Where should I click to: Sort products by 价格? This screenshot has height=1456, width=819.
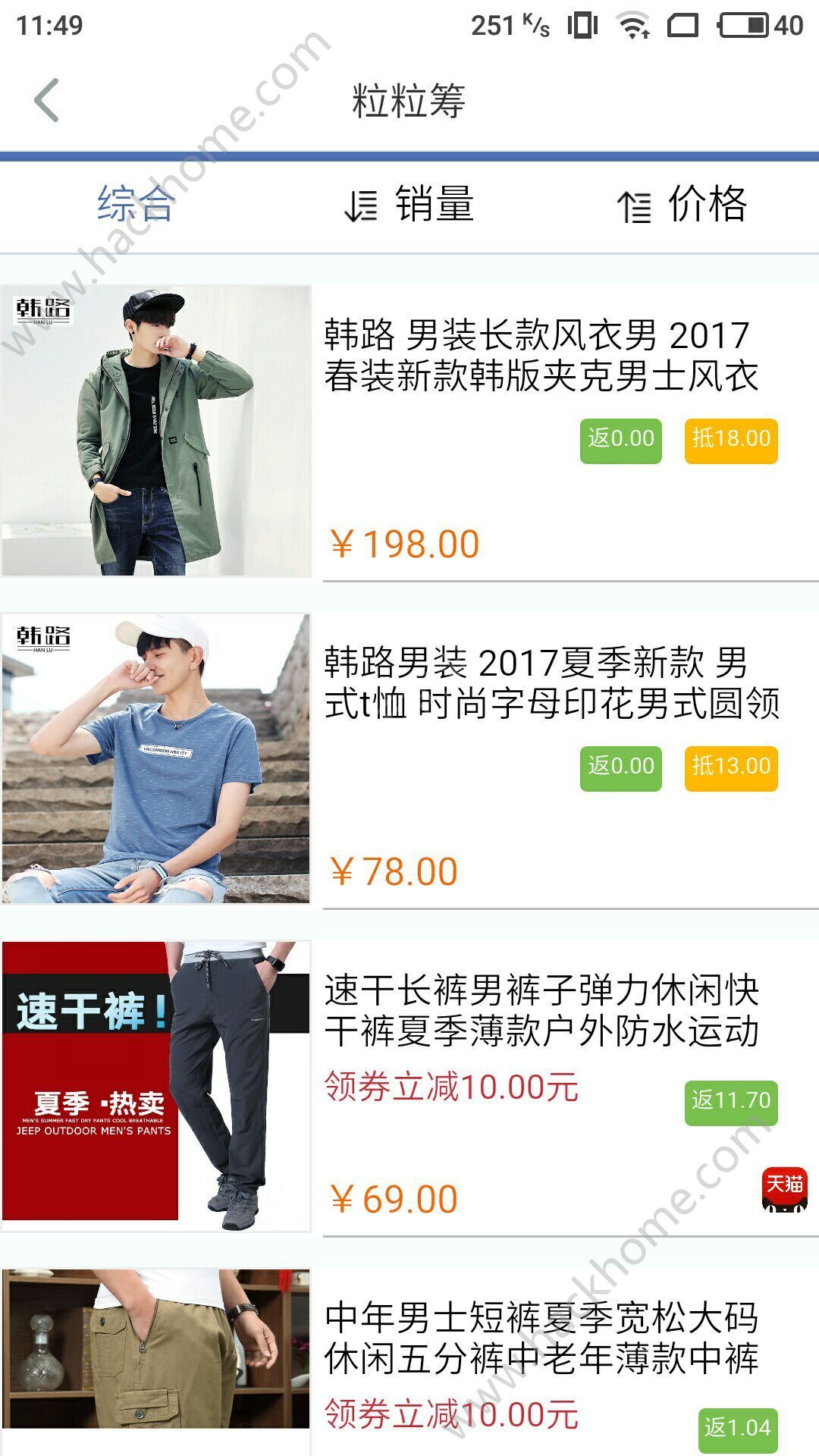tap(682, 205)
